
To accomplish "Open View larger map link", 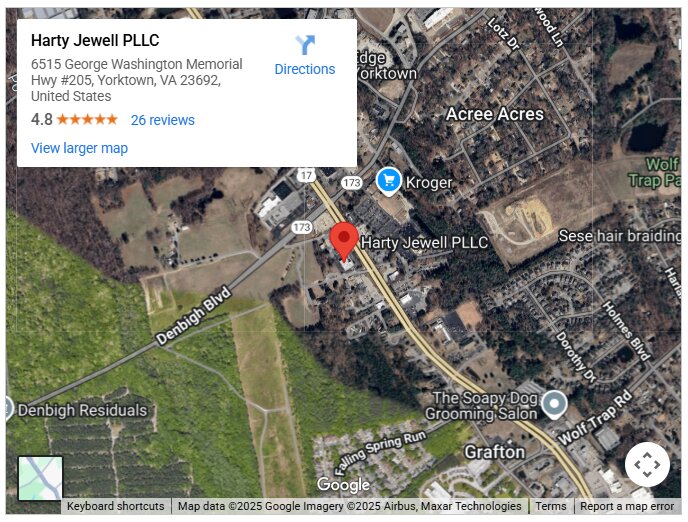I will (79, 148).
